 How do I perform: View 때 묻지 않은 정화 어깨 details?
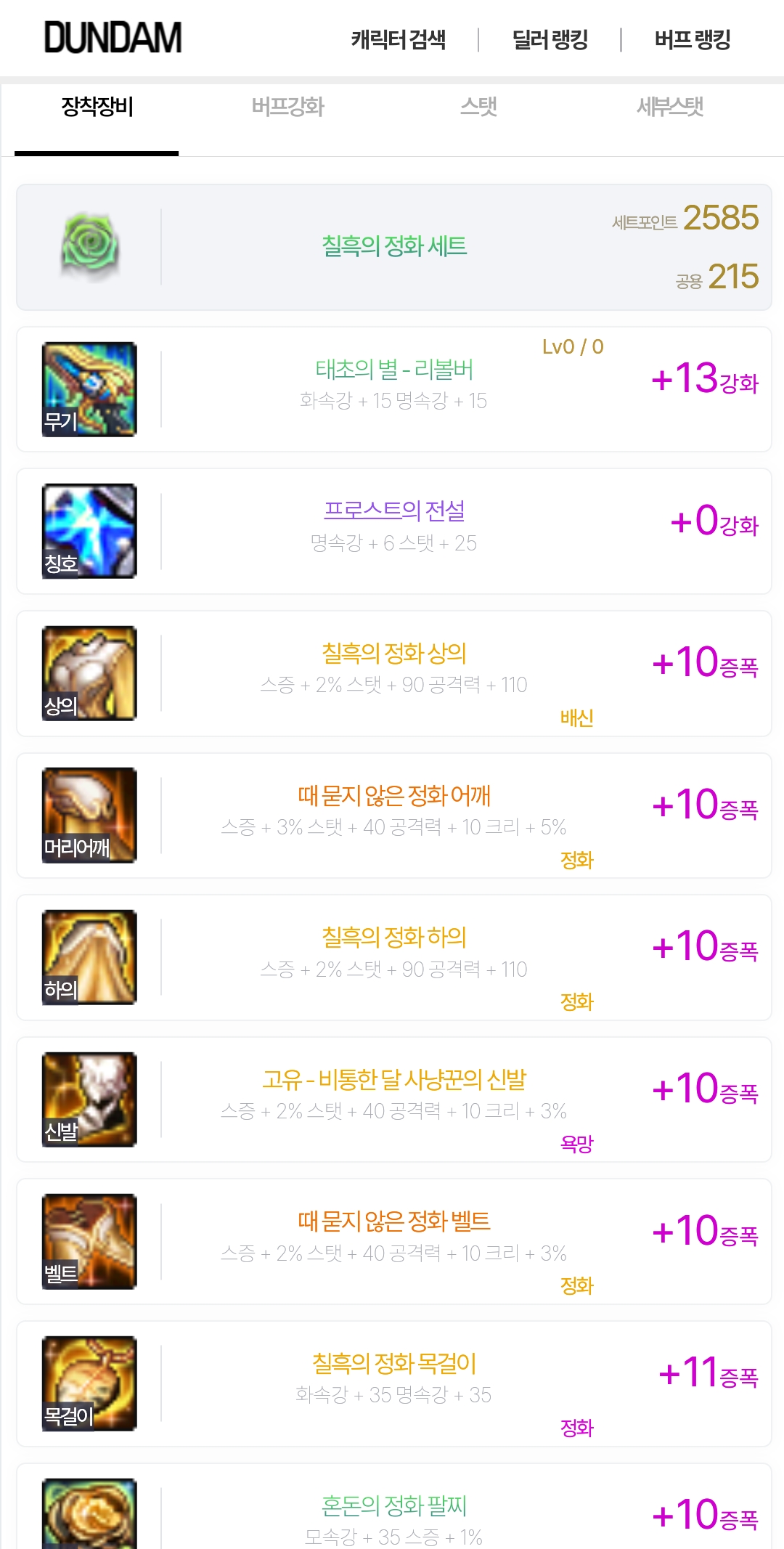pyautogui.click(x=393, y=816)
